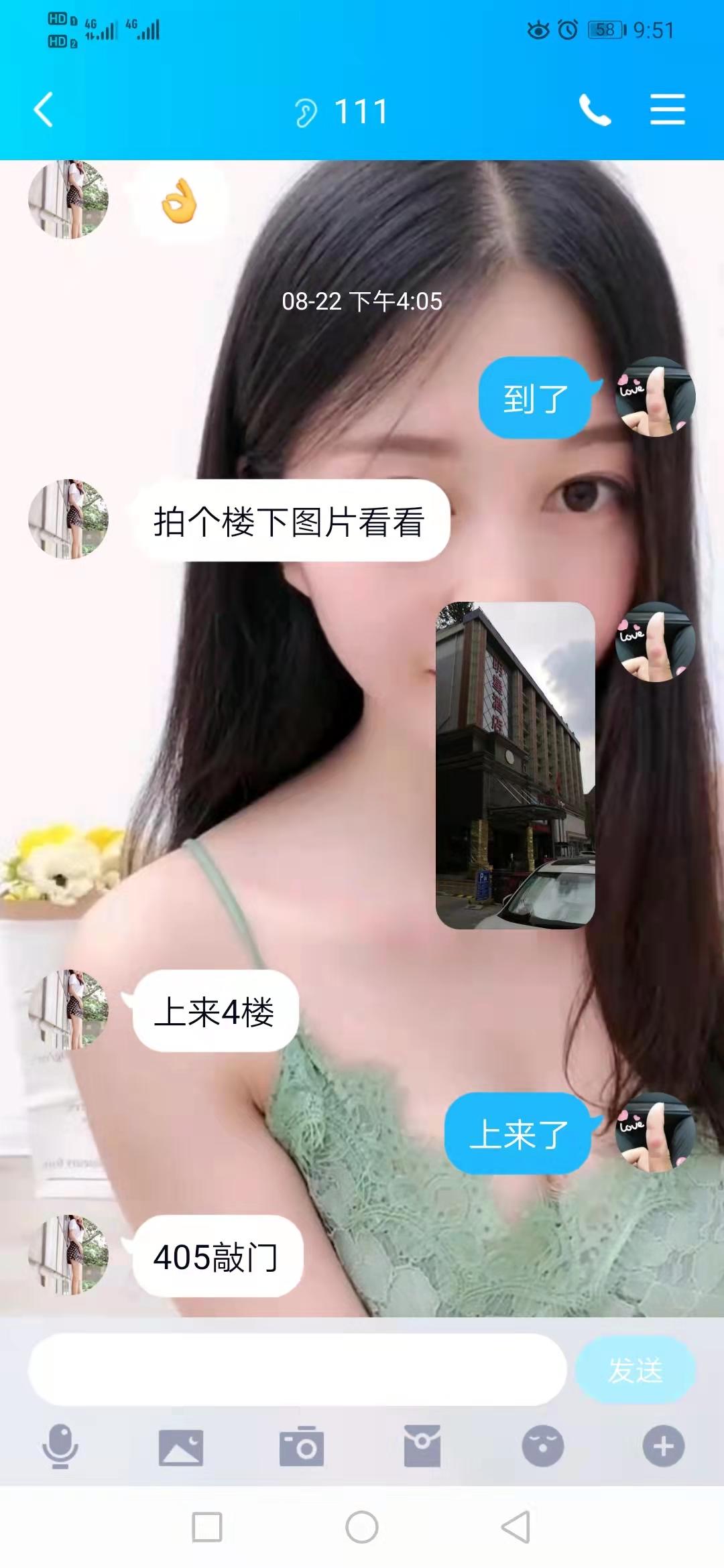
Task: Expand more options with plus icon
Action: (664, 1446)
